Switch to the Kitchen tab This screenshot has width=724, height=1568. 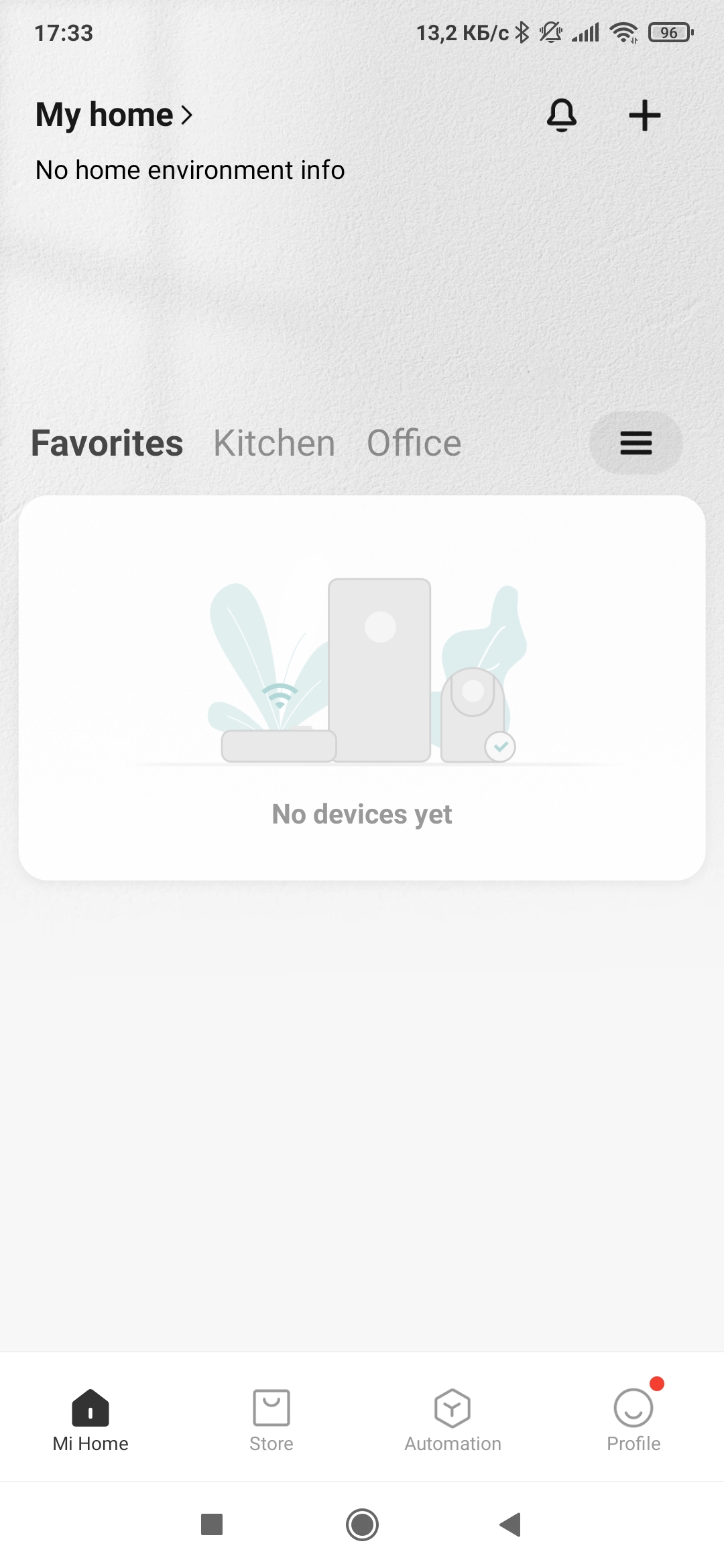pos(274,443)
